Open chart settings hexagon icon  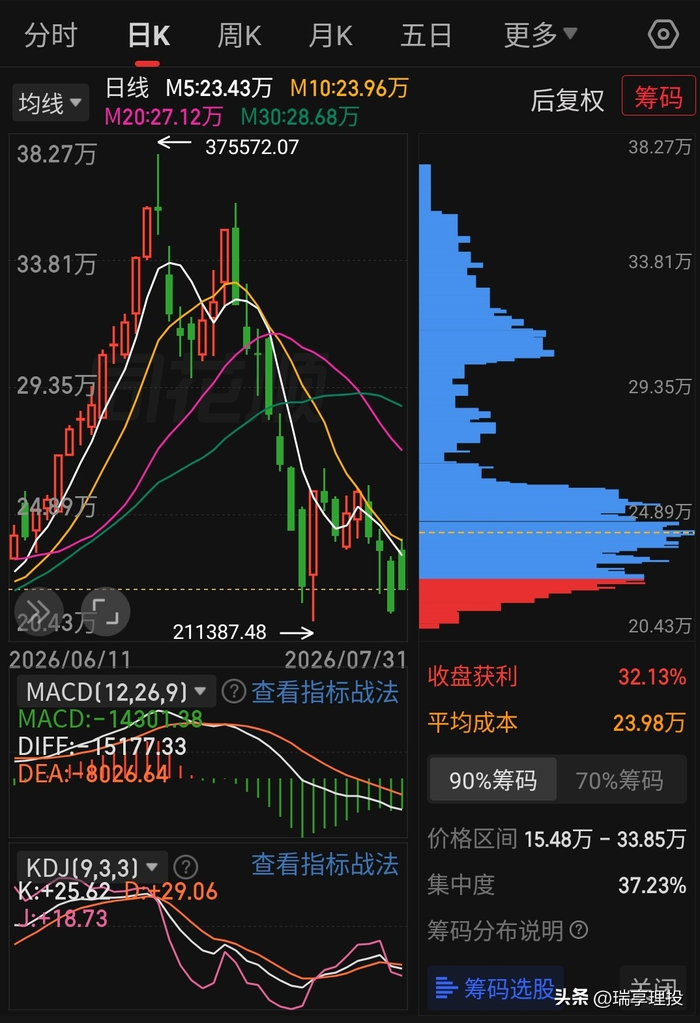[x=663, y=34]
